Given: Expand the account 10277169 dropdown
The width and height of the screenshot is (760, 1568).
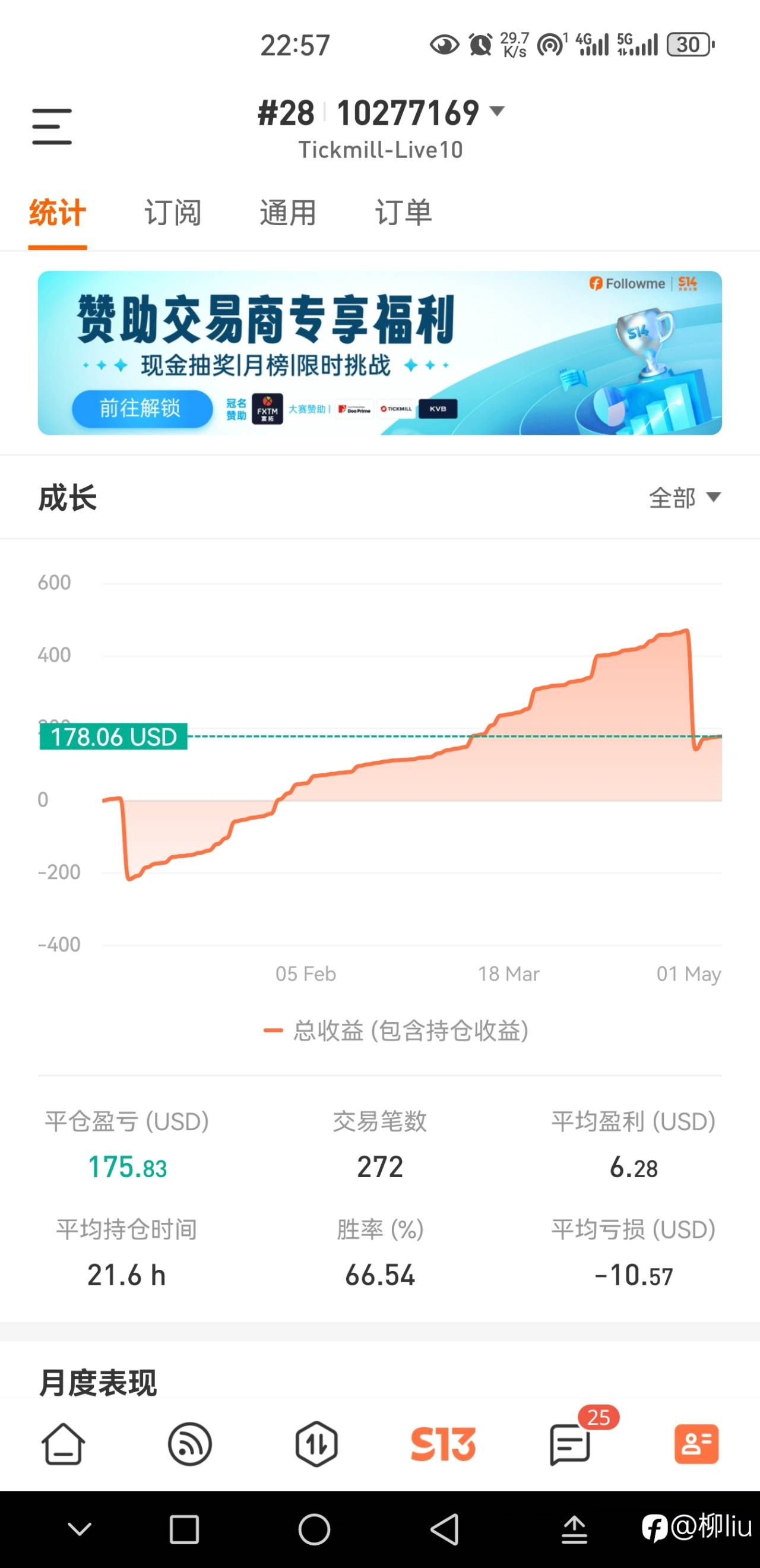Looking at the screenshot, I should click(496, 112).
